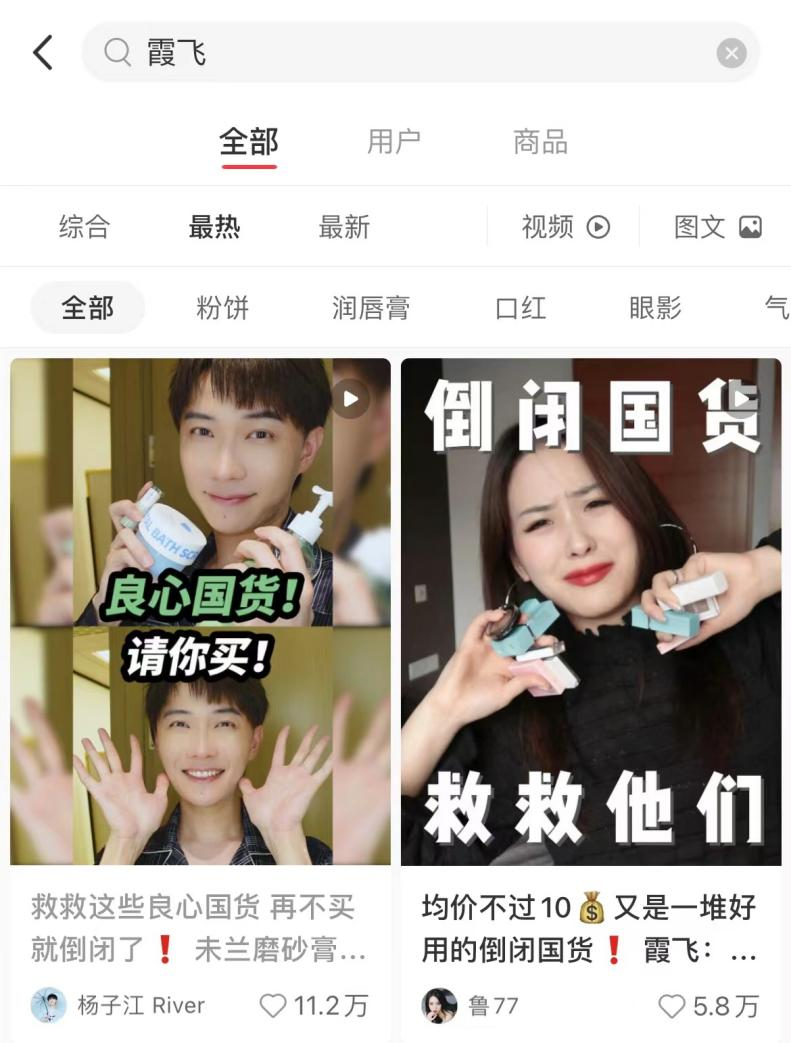The height and width of the screenshot is (1043, 791).
Task: Like 鲁77's post
Action: (672, 1005)
